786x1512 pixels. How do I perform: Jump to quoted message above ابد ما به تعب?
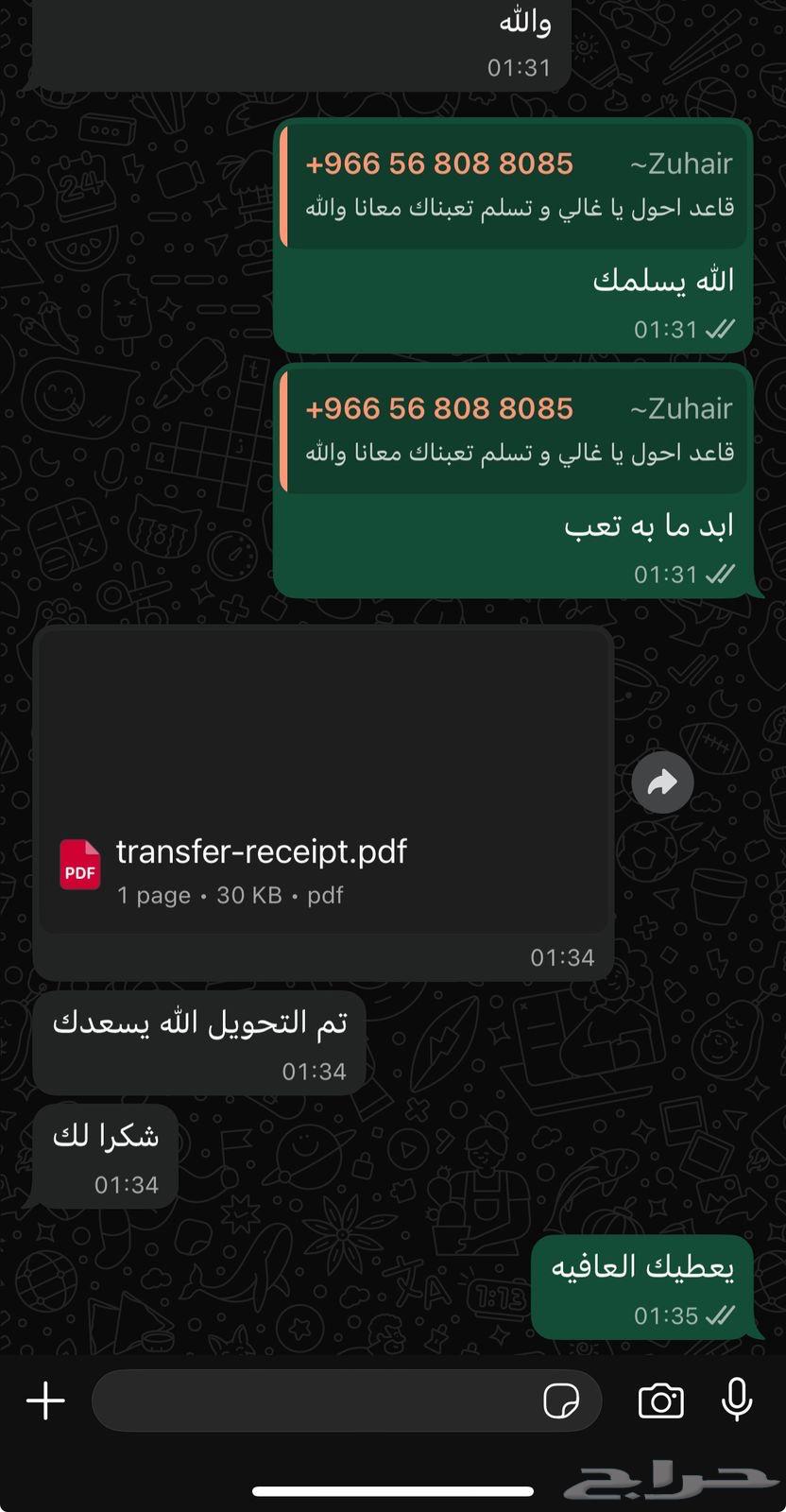click(x=516, y=430)
